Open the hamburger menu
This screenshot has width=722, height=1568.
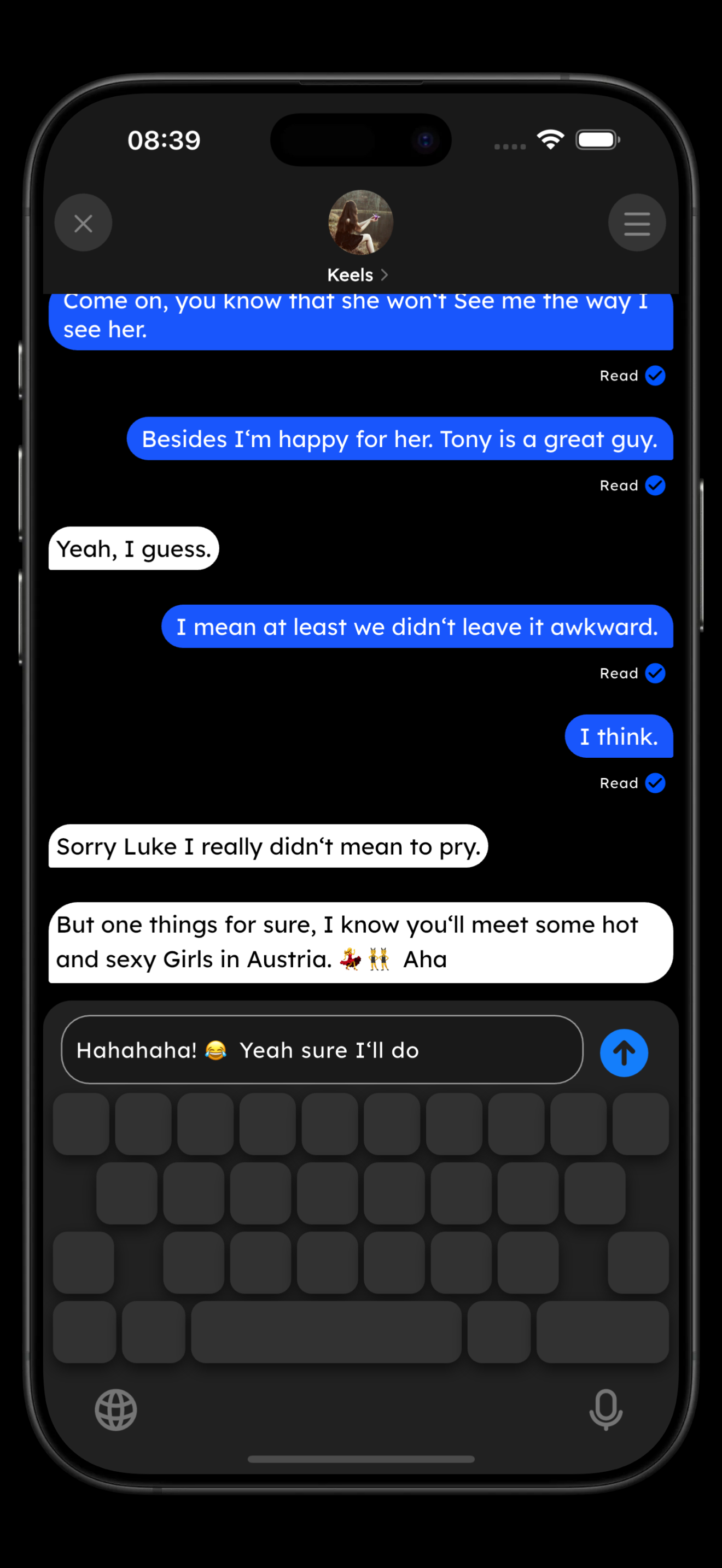click(x=636, y=223)
